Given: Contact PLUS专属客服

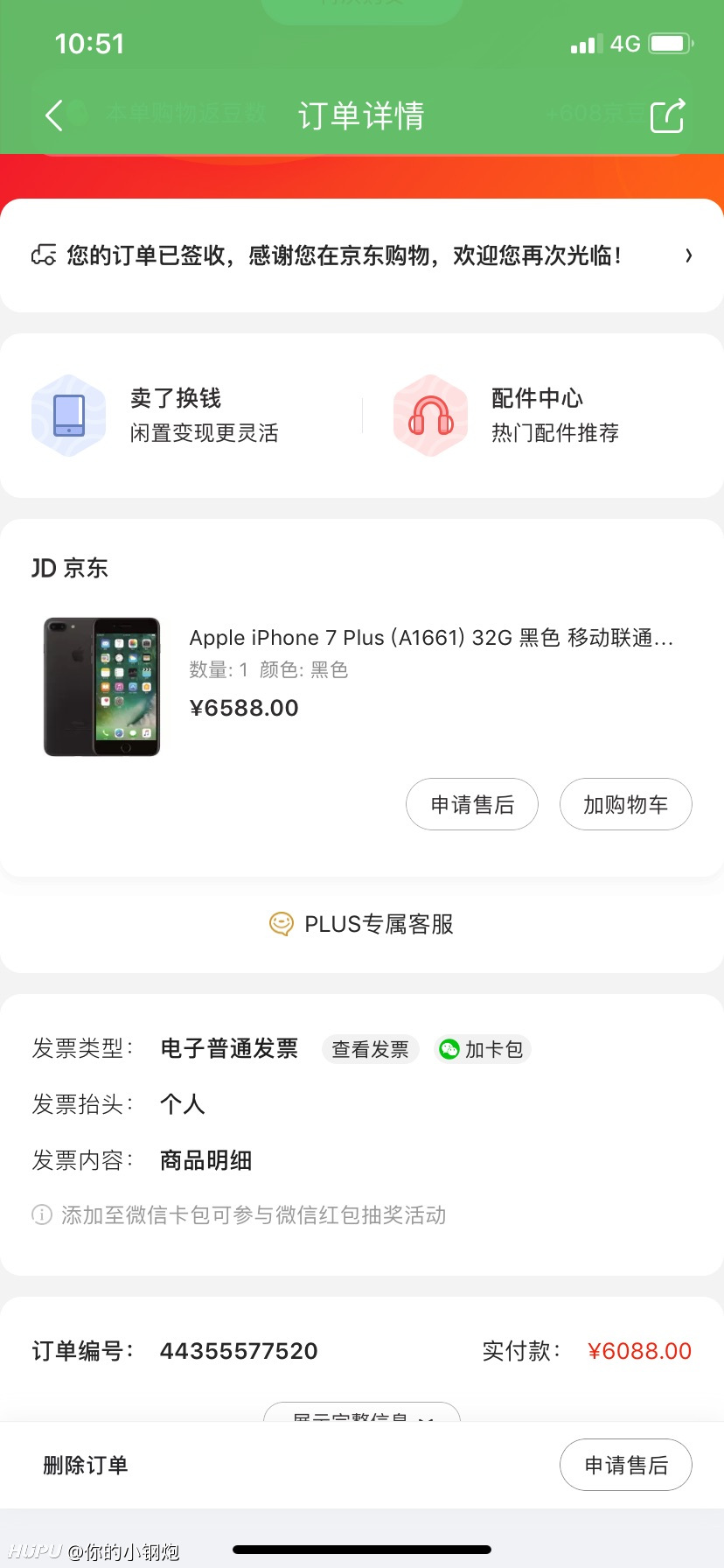Looking at the screenshot, I should [362, 924].
